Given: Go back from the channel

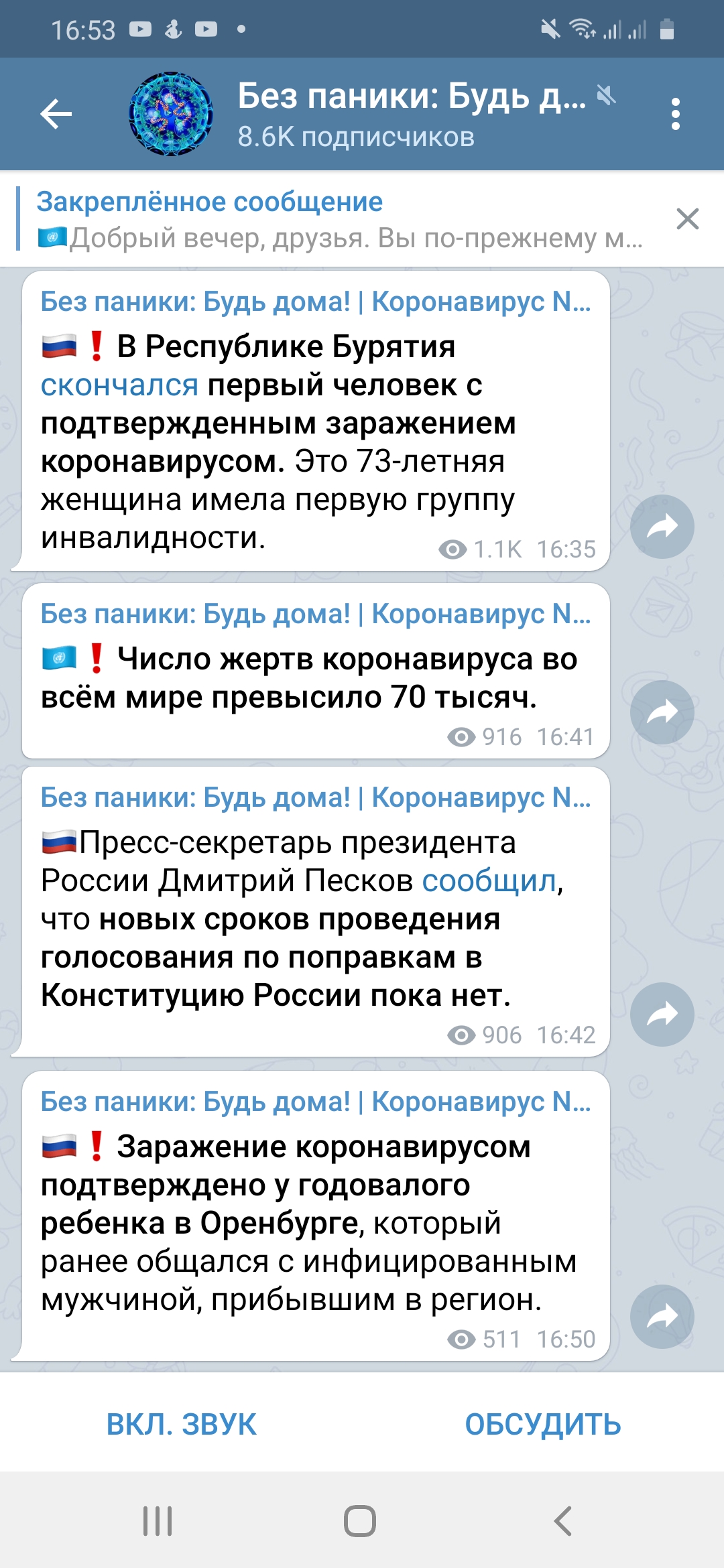Looking at the screenshot, I should click(56, 114).
